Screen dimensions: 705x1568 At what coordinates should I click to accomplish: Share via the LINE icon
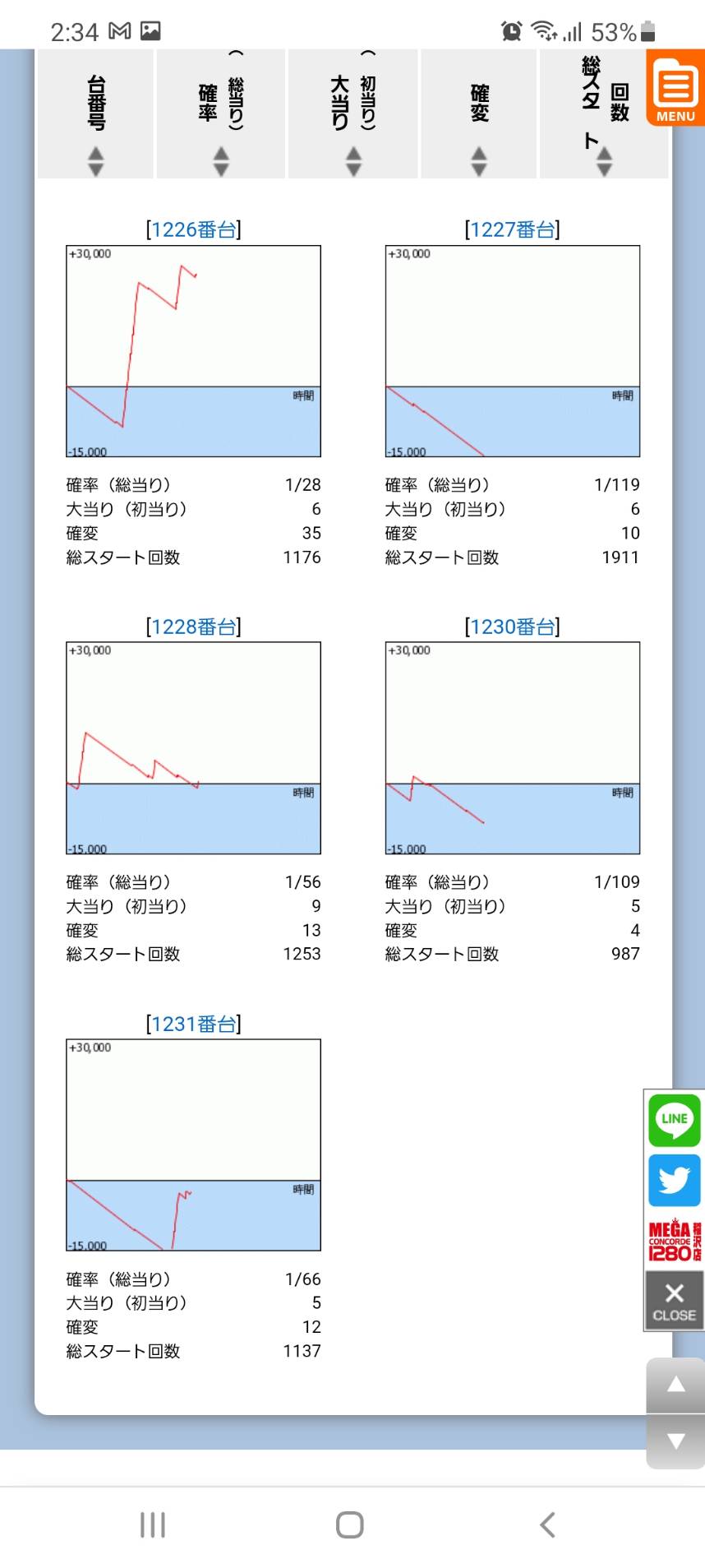click(x=675, y=1120)
